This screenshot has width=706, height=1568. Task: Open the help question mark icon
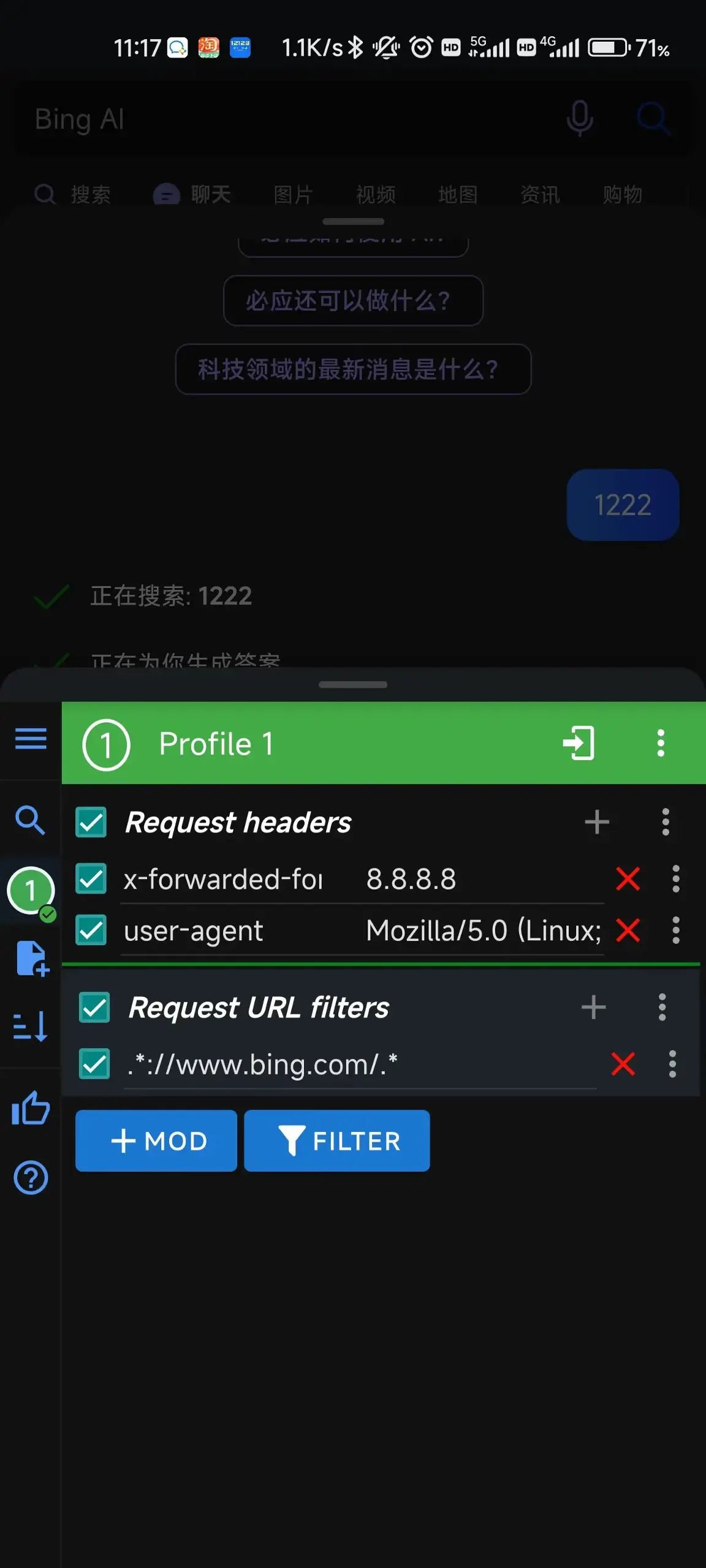pyautogui.click(x=31, y=1177)
